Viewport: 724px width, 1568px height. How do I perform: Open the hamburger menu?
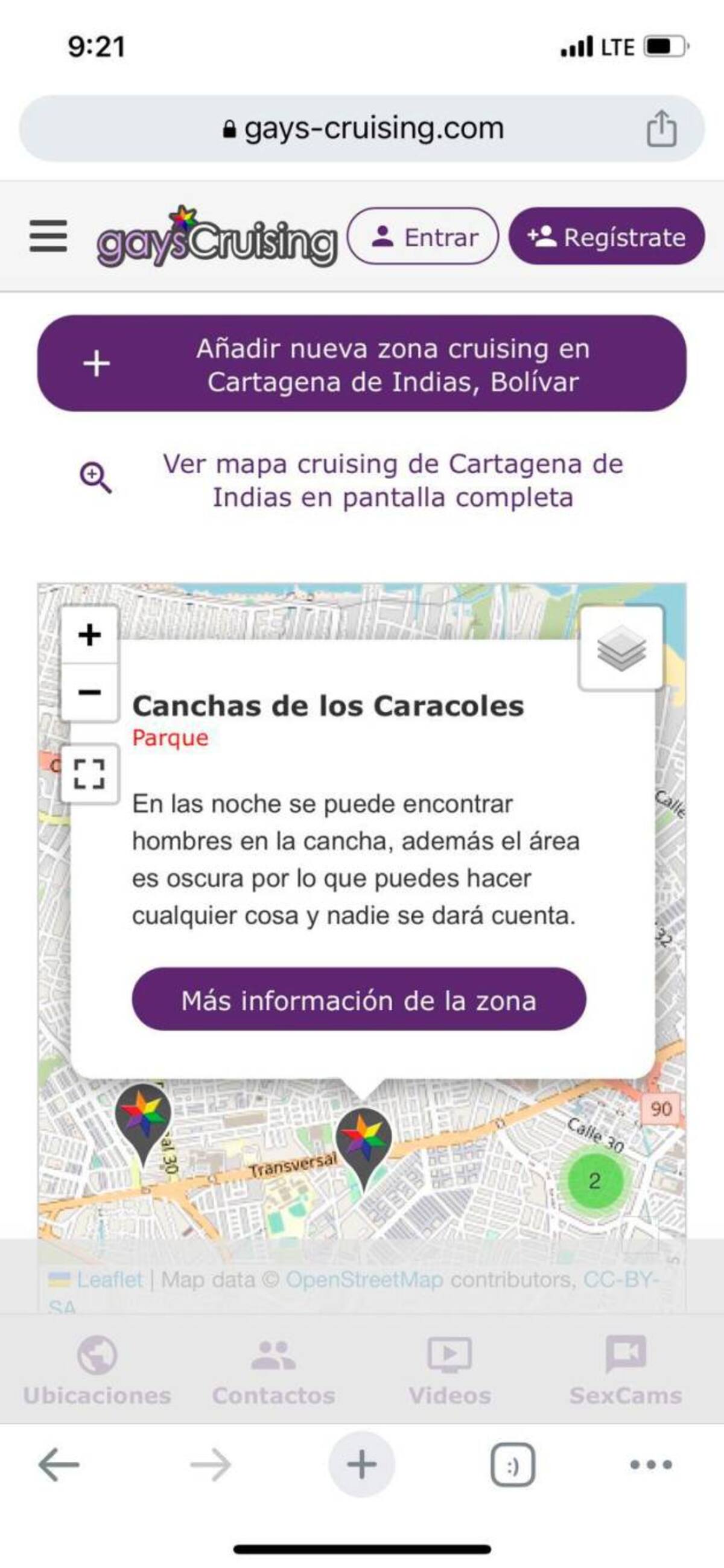pyautogui.click(x=49, y=236)
